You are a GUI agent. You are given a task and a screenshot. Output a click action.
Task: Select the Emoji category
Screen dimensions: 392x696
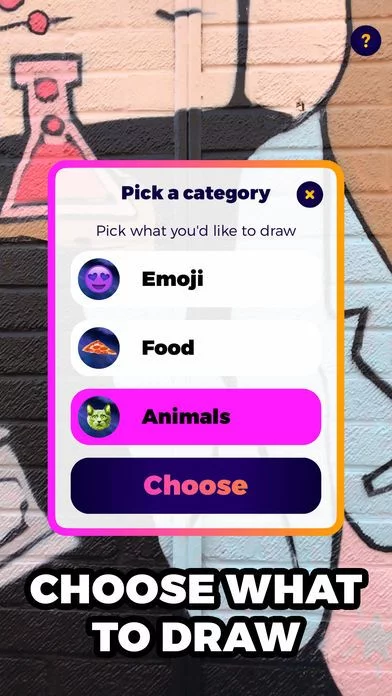pos(196,279)
